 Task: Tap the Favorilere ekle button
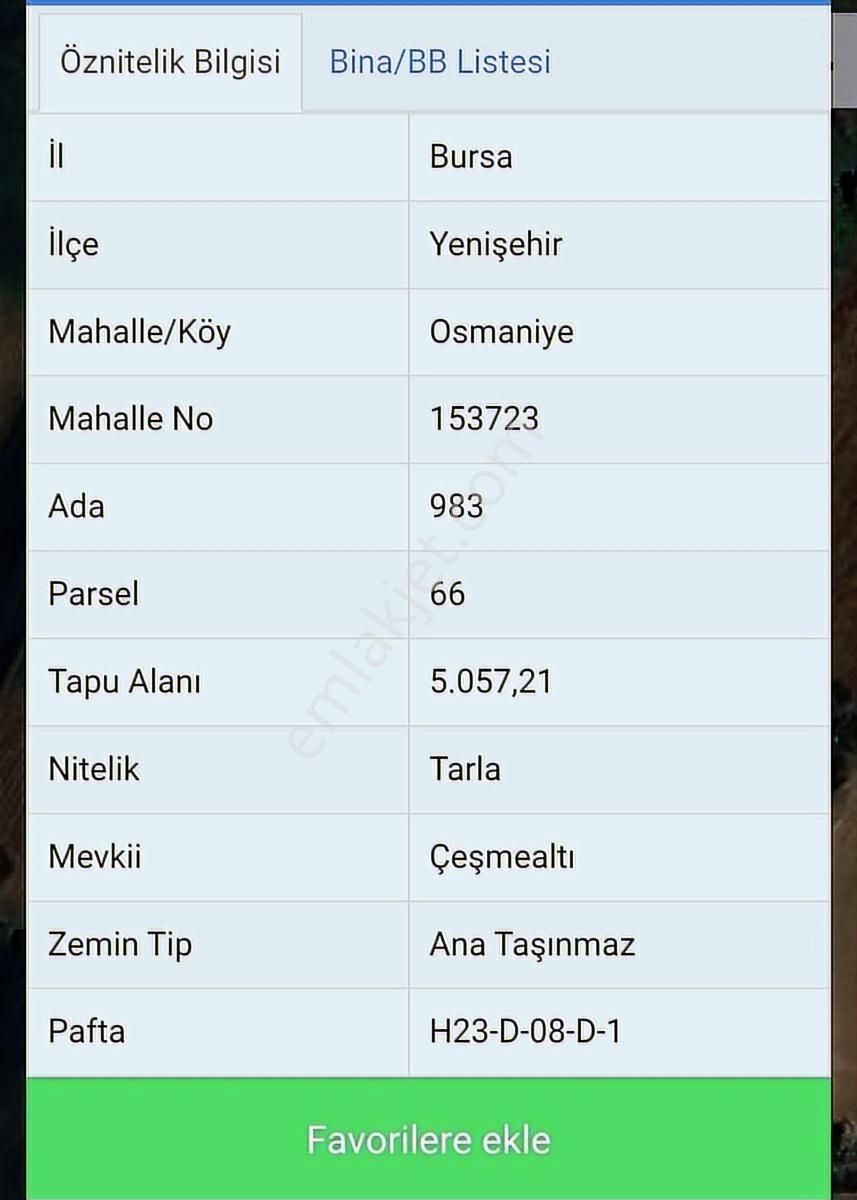click(428, 1138)
